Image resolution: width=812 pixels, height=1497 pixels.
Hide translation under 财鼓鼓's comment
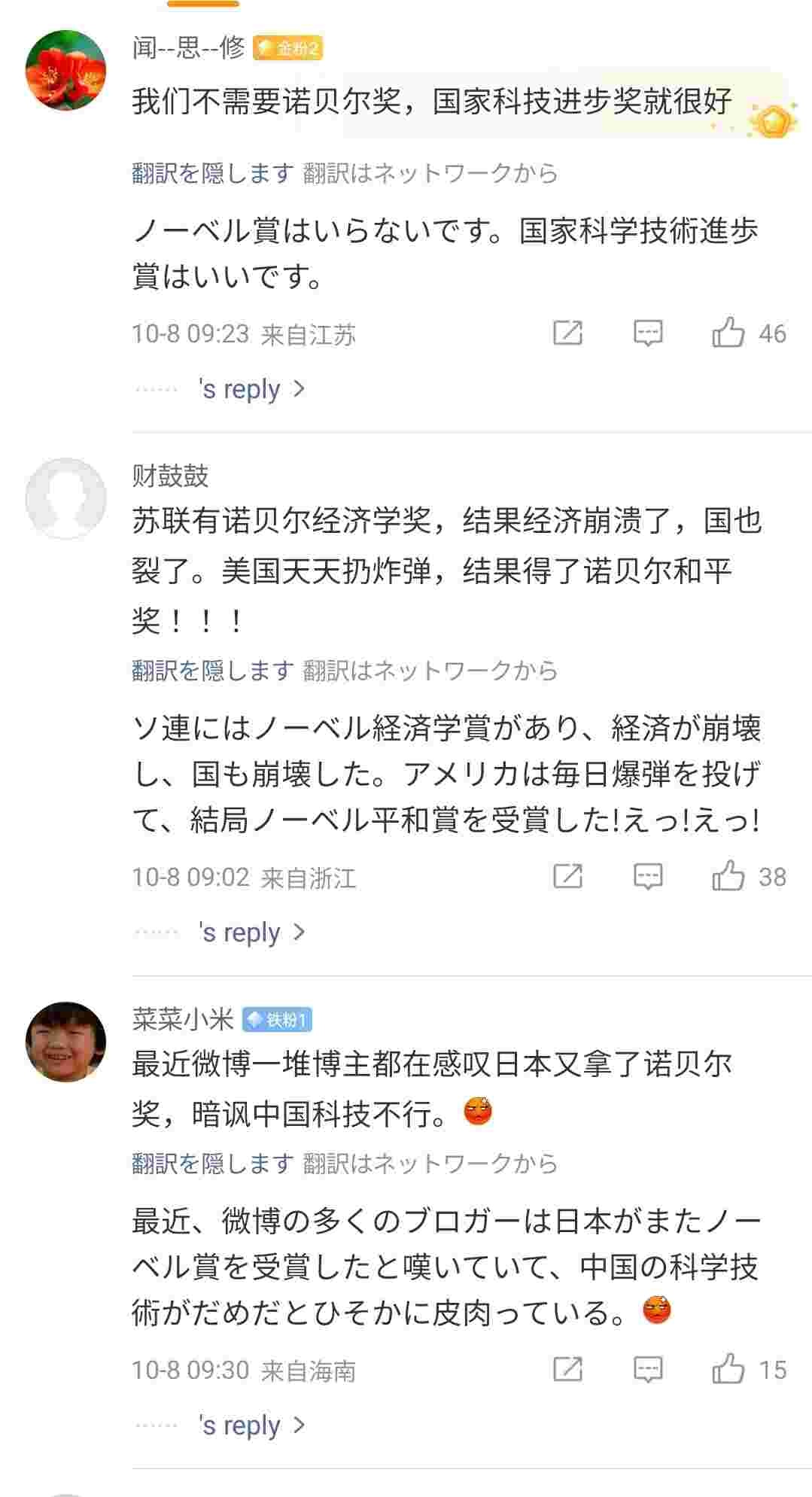coord(212,670)
